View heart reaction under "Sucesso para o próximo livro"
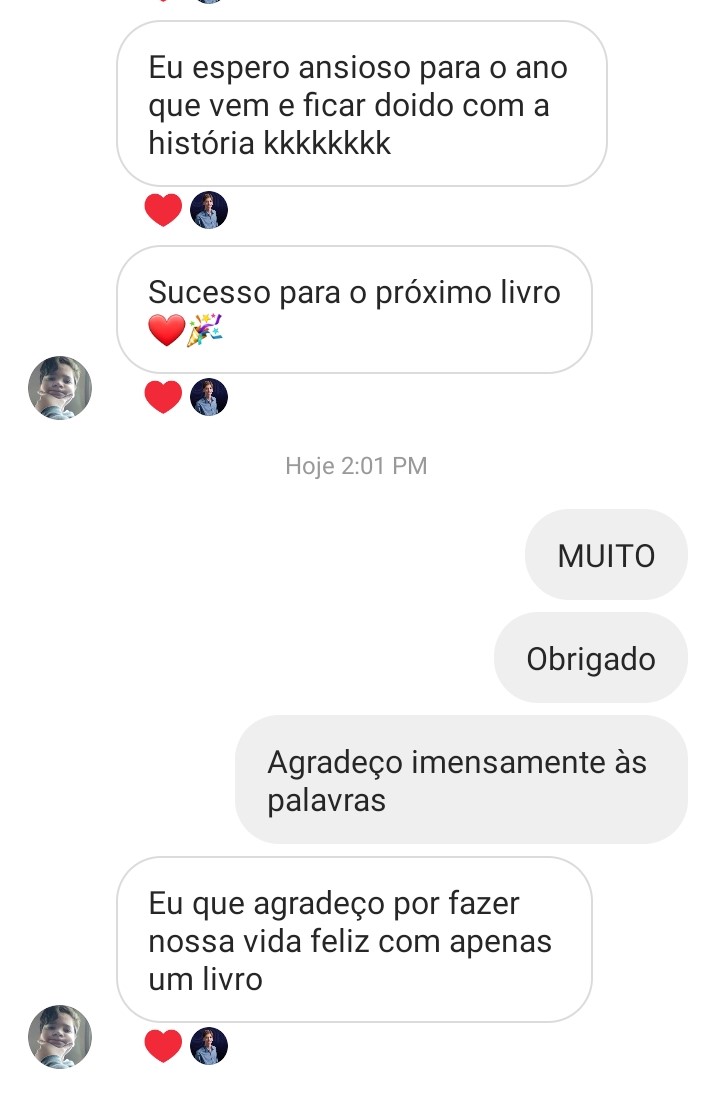 pyautogui.click(x=163, y=397)
